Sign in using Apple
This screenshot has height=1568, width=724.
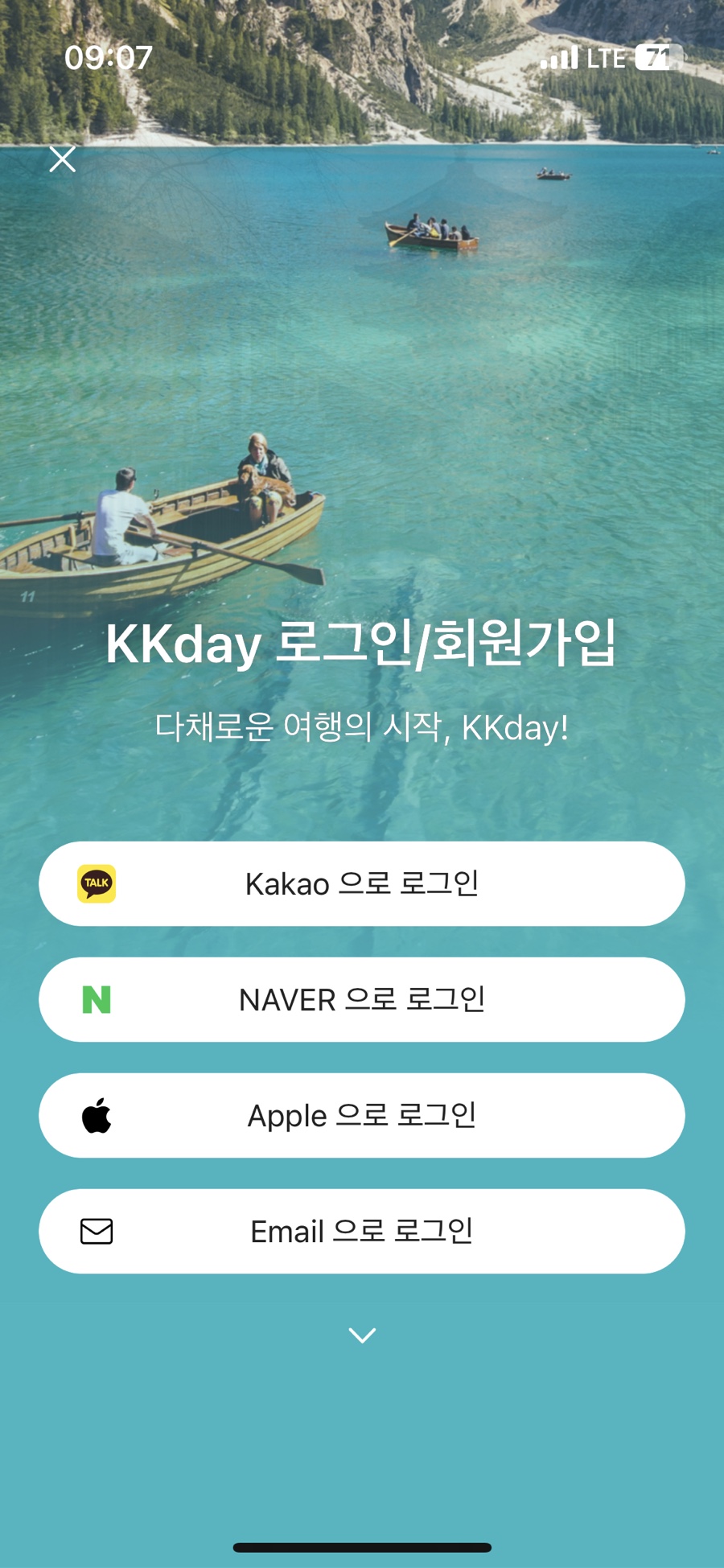point(362,1115)
